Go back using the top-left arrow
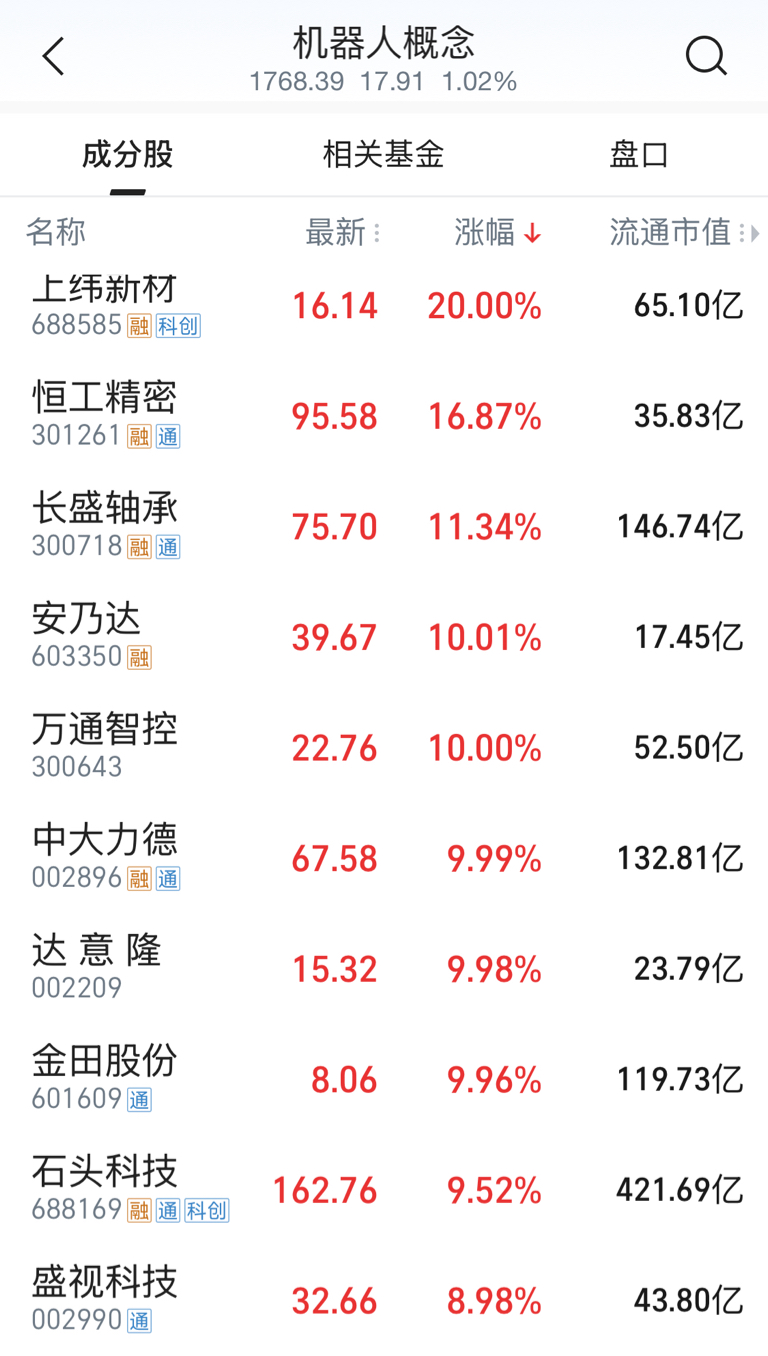 click(x=53, y=57)
